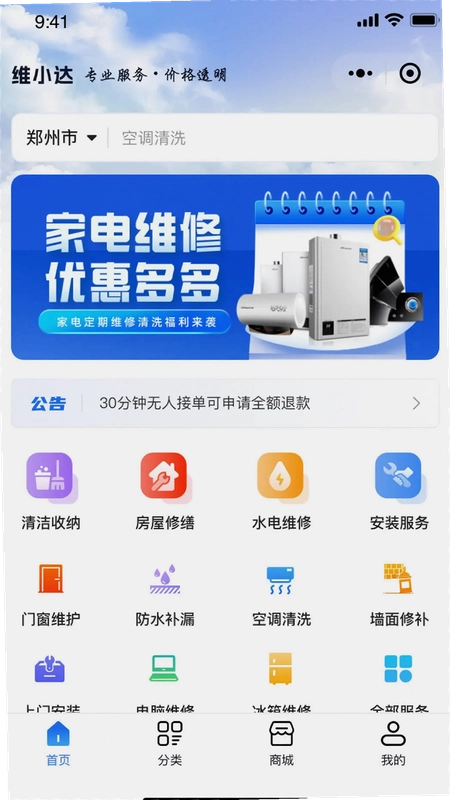The height and width of the screenshot is (800, 450).
Task: Expand the 郑州市 city selector
Action: pos(61,138)
